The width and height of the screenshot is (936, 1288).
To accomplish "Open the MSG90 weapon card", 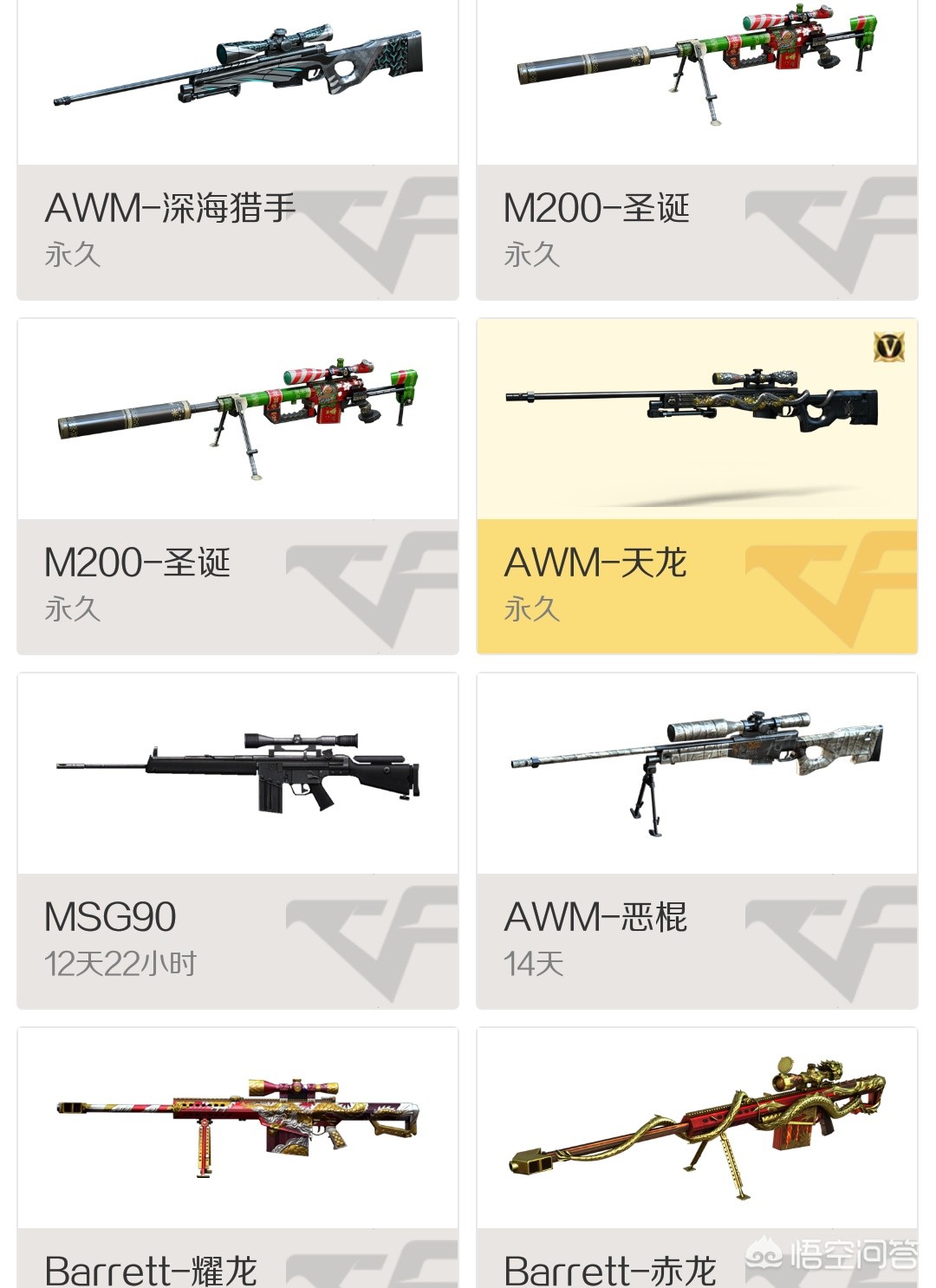I will tap(237, 841).
